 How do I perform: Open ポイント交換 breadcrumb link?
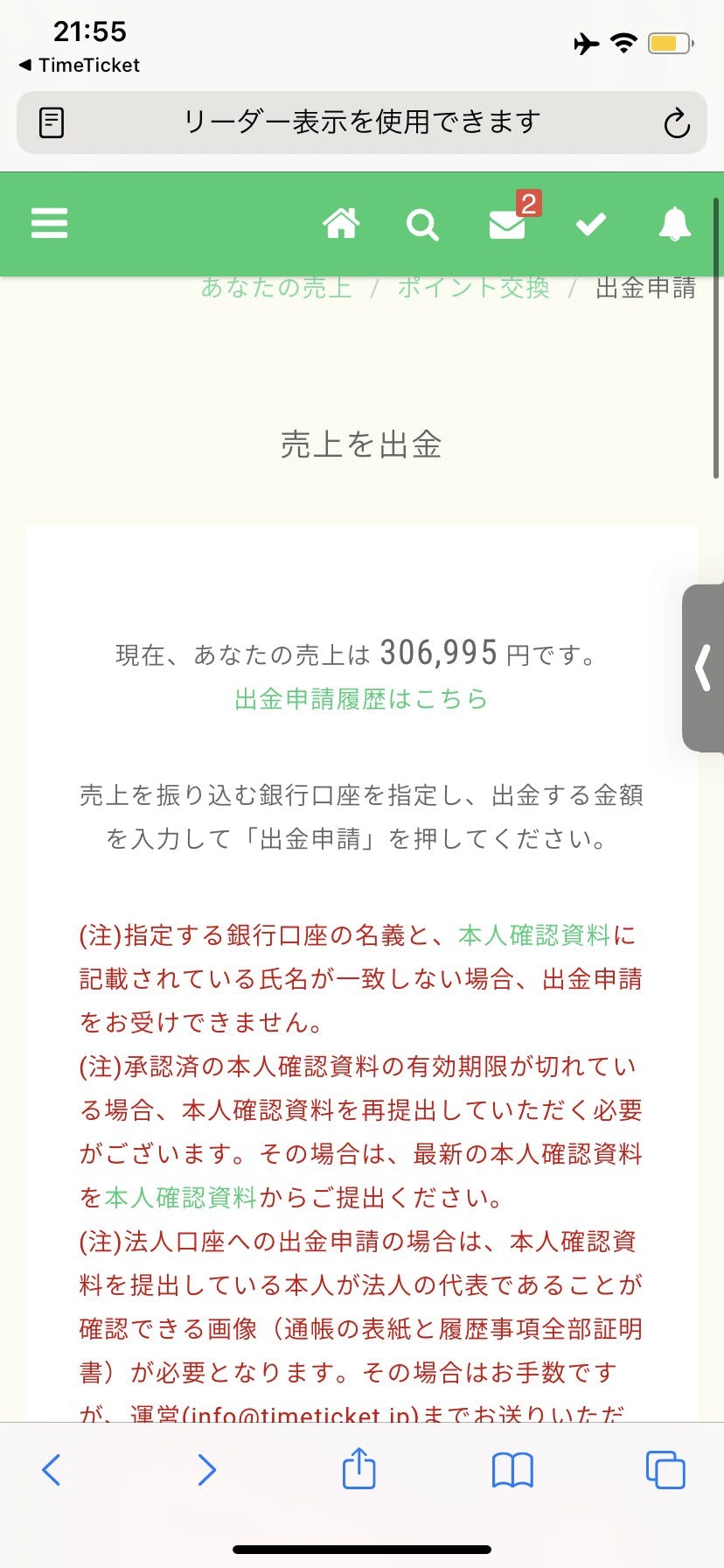473,288
